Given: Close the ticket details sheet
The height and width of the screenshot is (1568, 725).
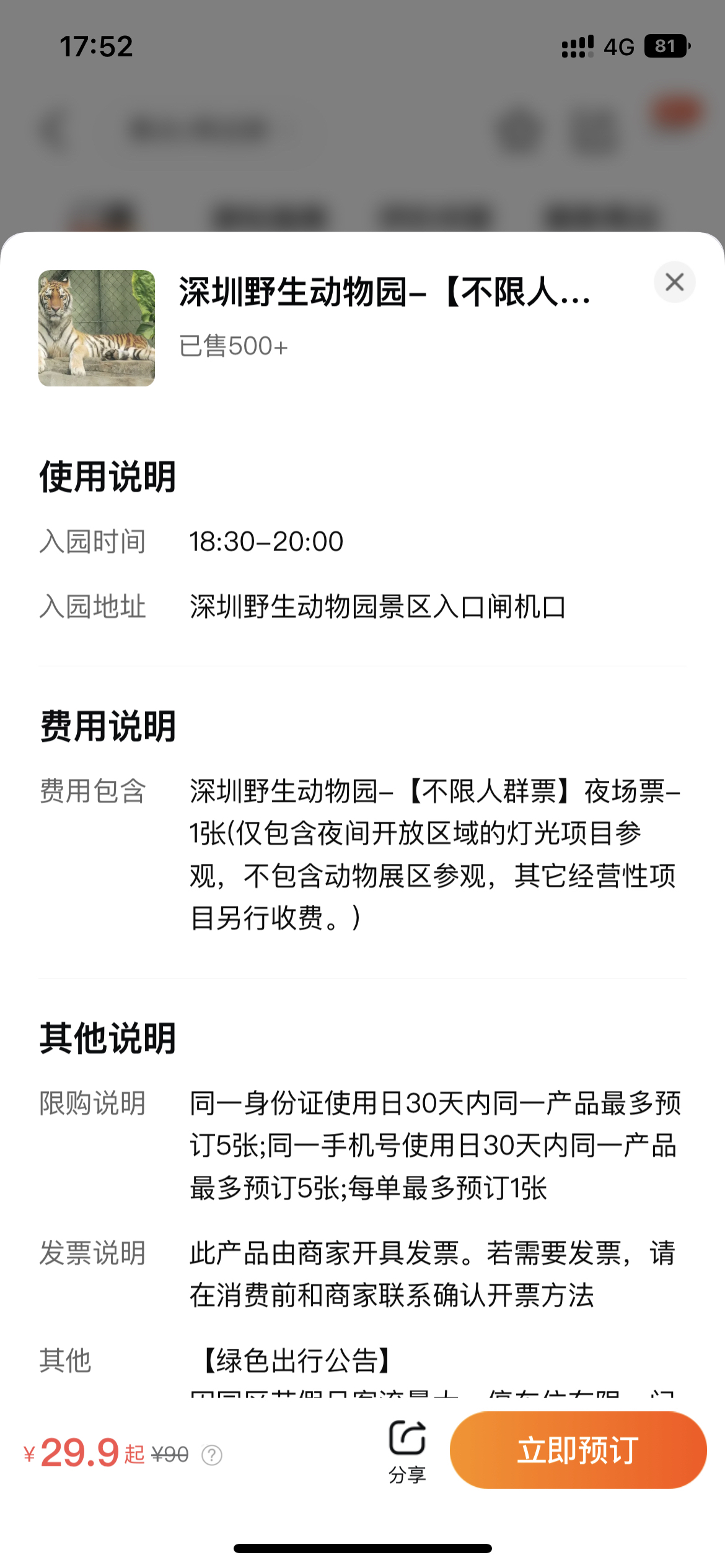Looking at the screenshot, I should [x=674, y=282].
